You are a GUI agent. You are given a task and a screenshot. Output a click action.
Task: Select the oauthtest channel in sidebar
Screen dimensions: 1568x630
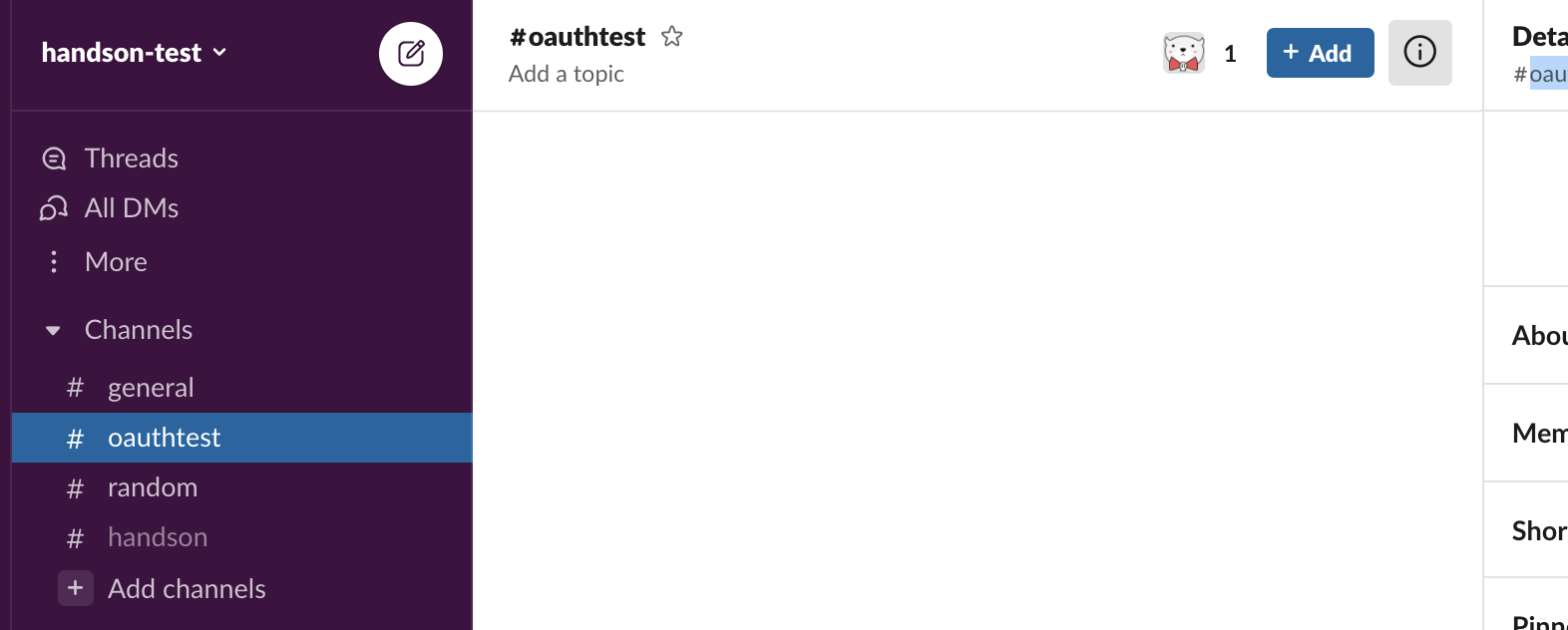[x=164, y=438]
